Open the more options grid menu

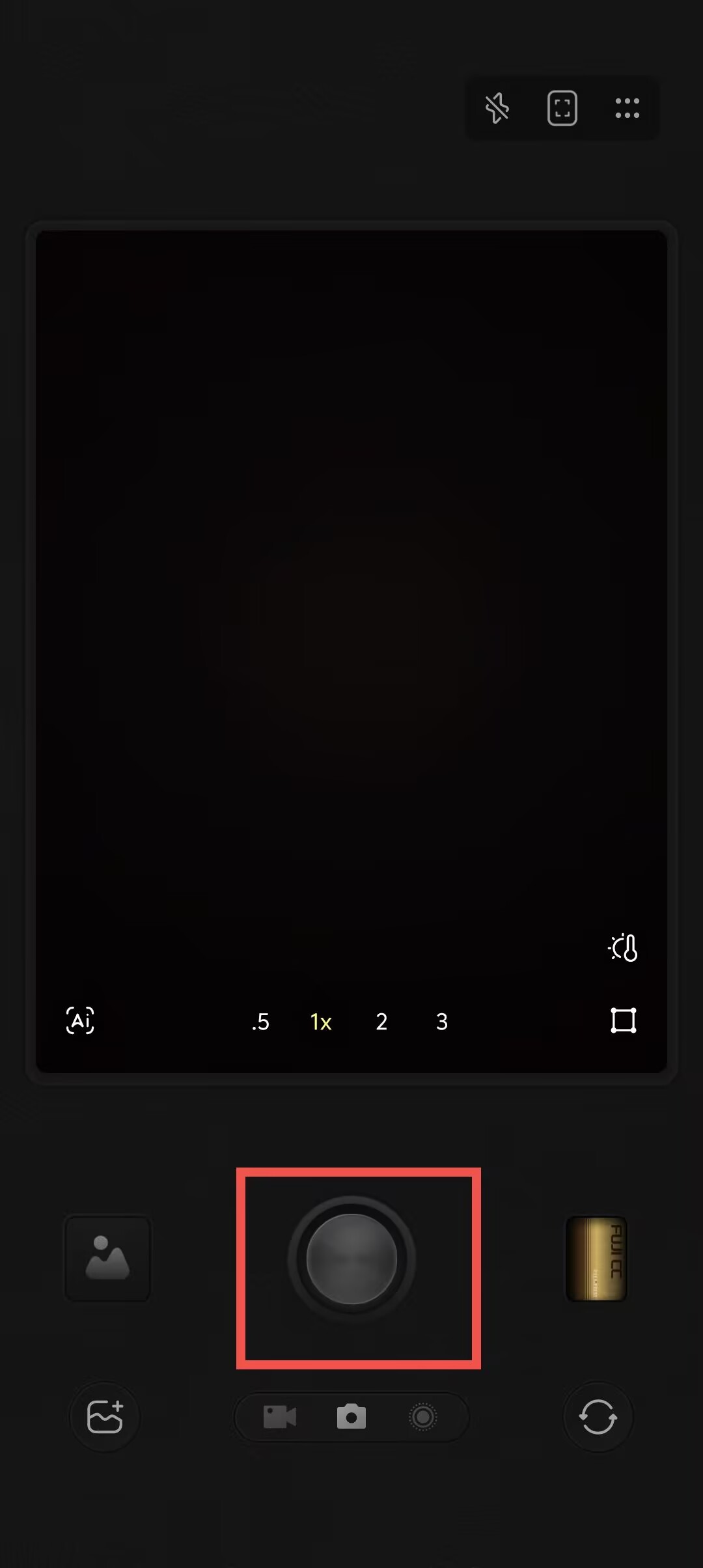coord(627,108)
